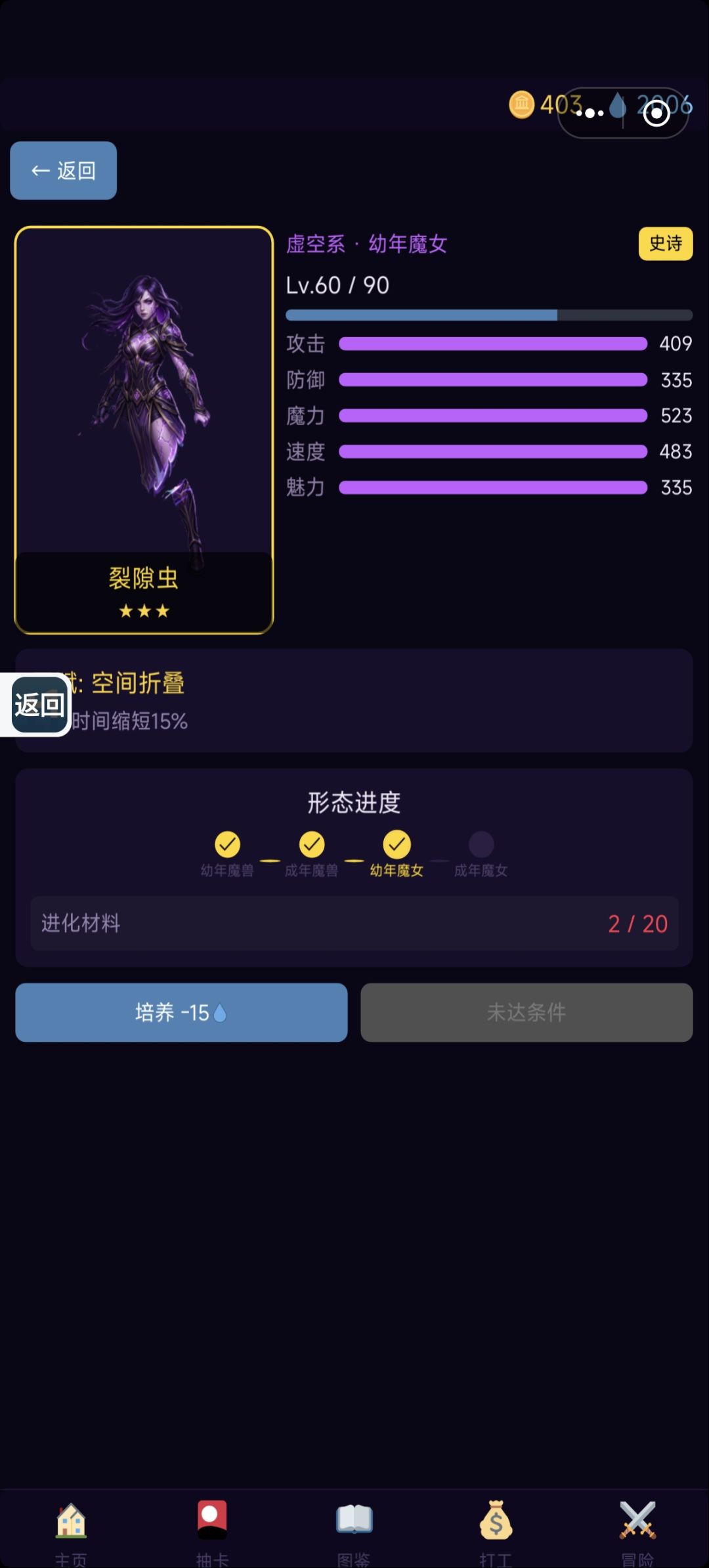Click the gold coin currency icon

522,105
